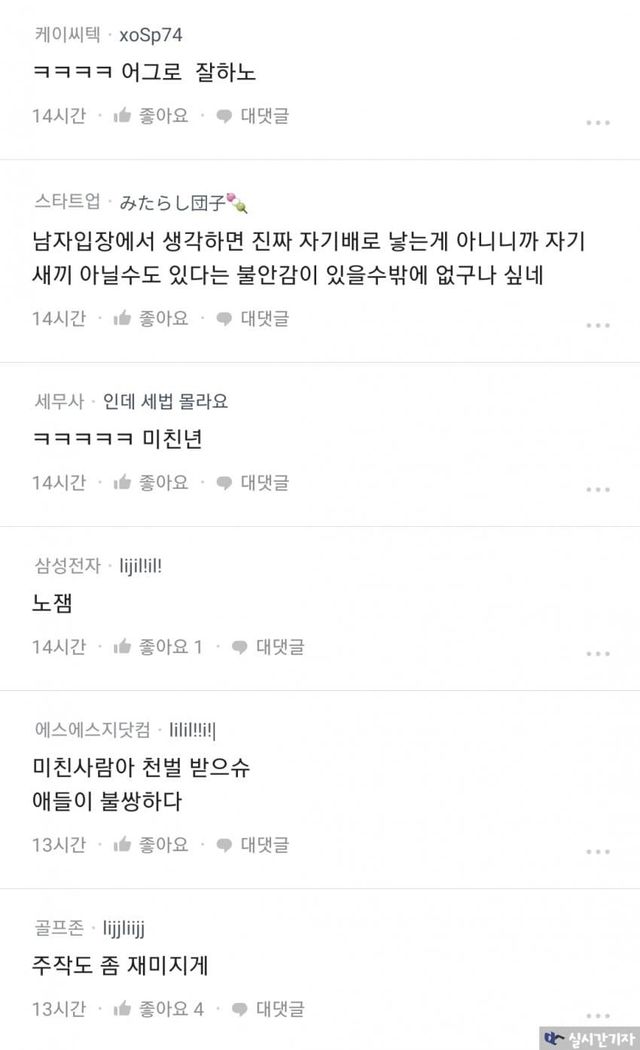The image size is (640, 1050).
Task: Reply to xoSp74's comment
Action: [253, 116]
